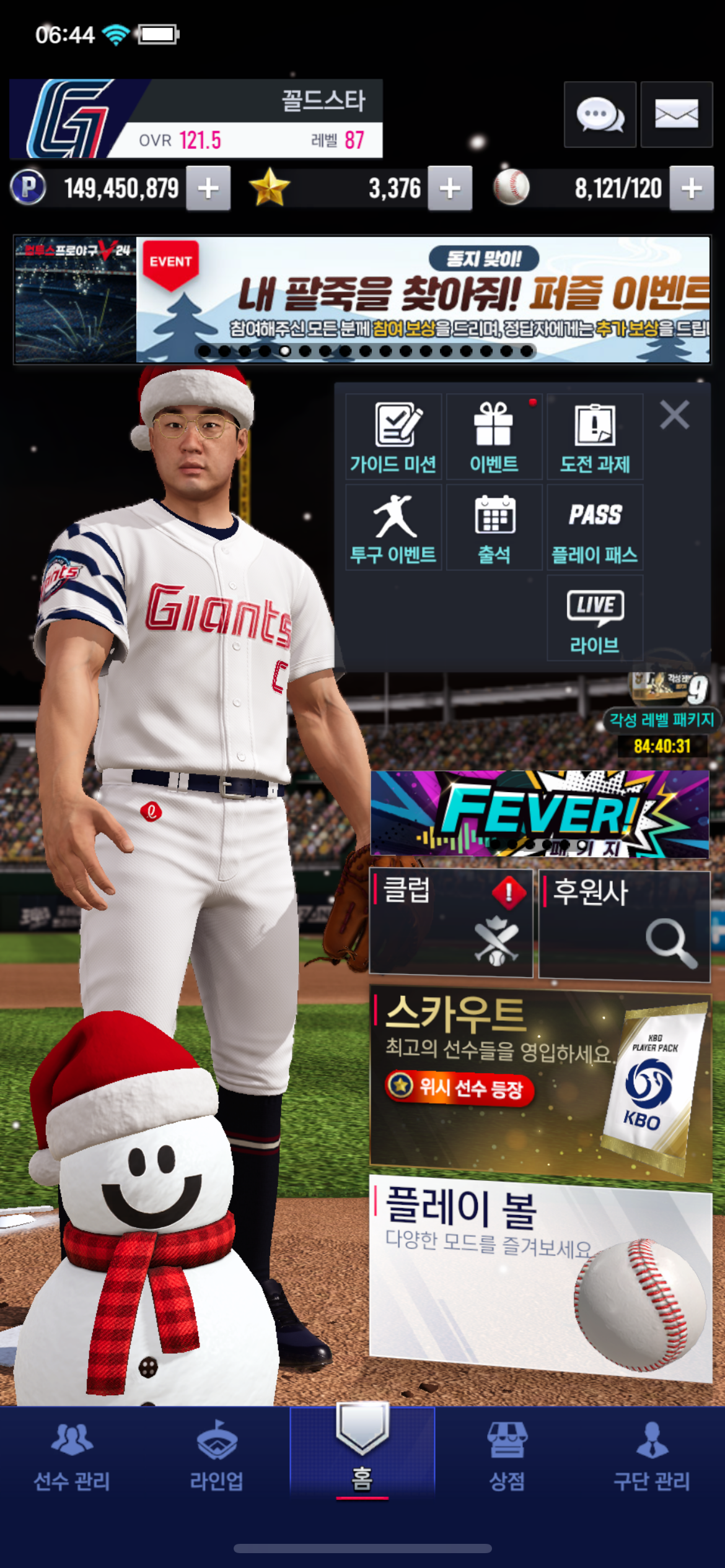Image resolution: width=725 pixels, height=1568 pixels.
Task: Add more points with the plus button
Action: click(x=209, y=188)
